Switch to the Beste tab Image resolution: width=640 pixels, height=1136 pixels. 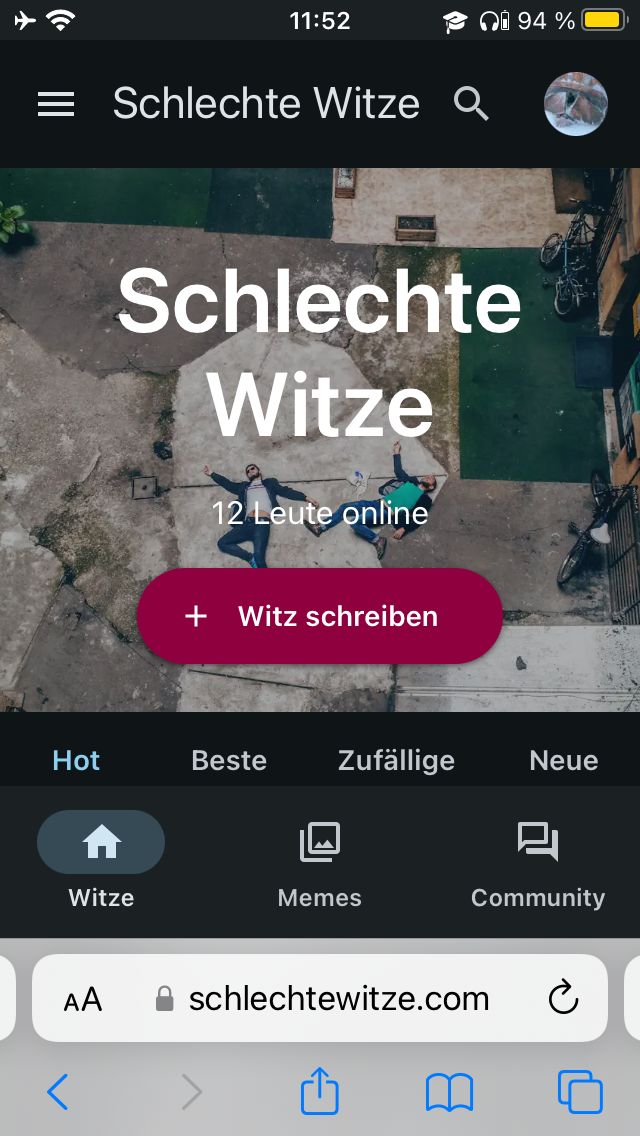(229, 760)
